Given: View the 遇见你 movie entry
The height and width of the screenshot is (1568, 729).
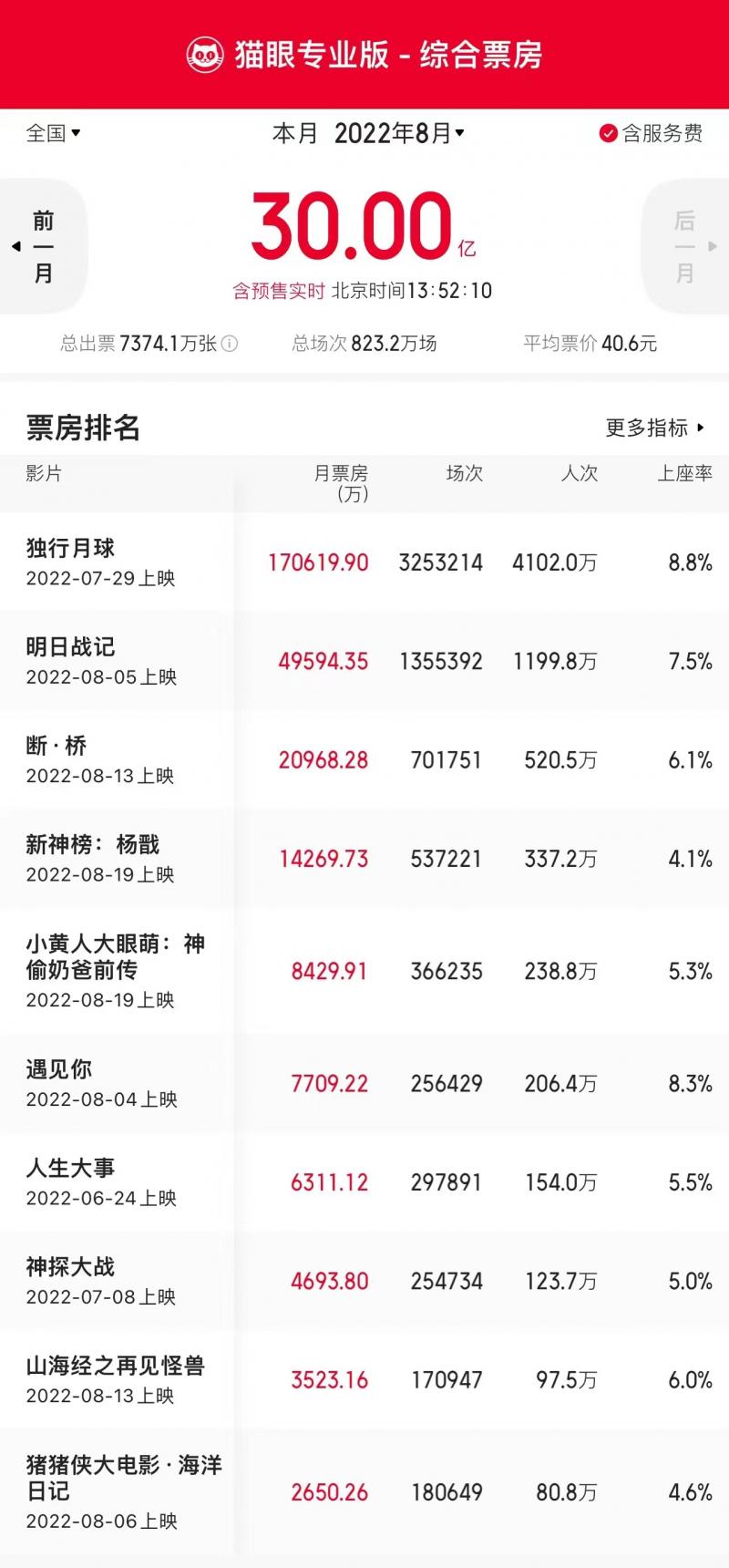Looking at the screenshot, I should coord(364,1083).
